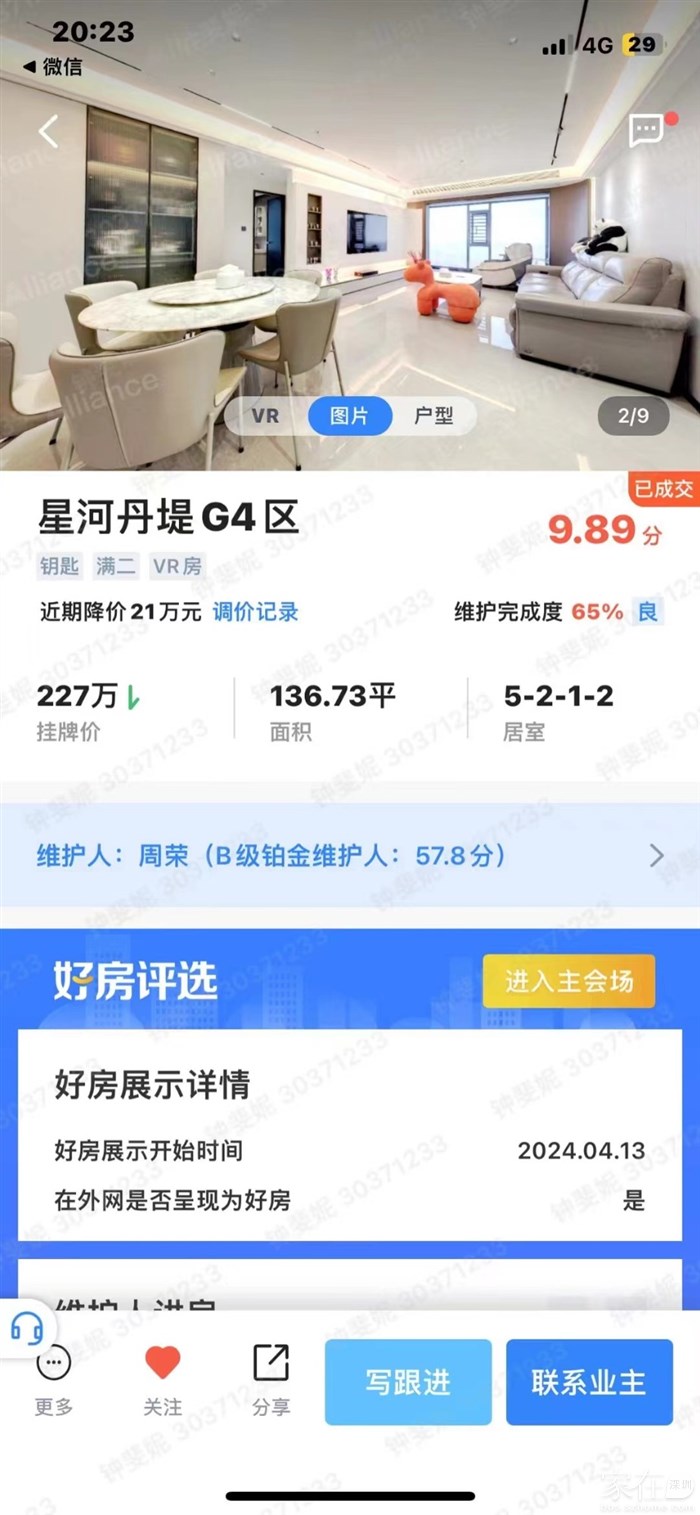Image resolution: width=700 pixels, height=1515 pixels.
Task: Switch to the VR view
Action: 265,416
